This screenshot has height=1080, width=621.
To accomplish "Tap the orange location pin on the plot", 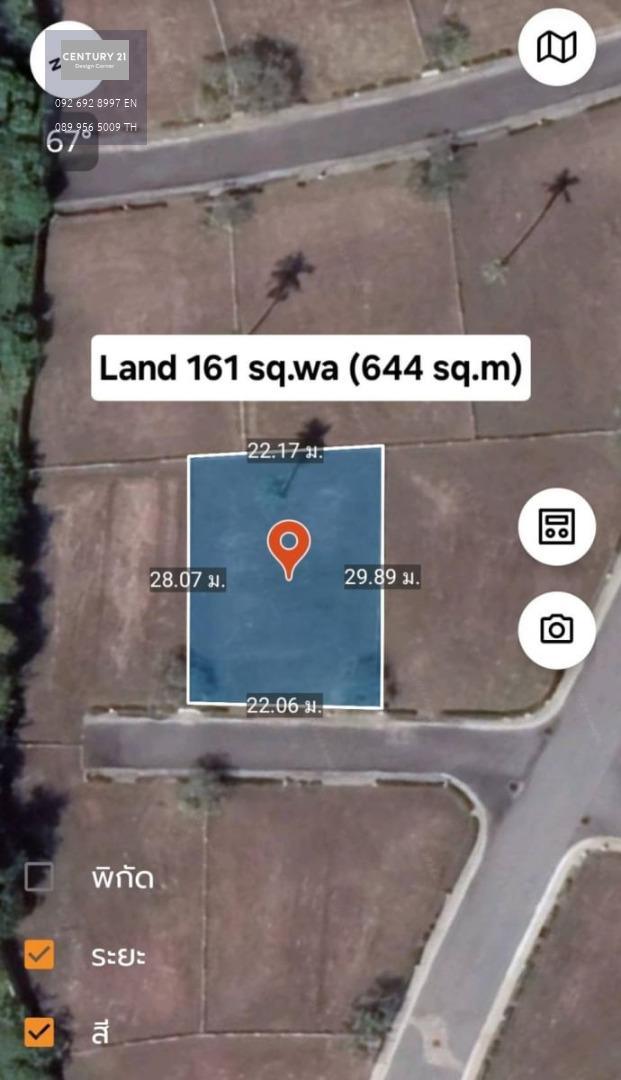I will [288, 549].
